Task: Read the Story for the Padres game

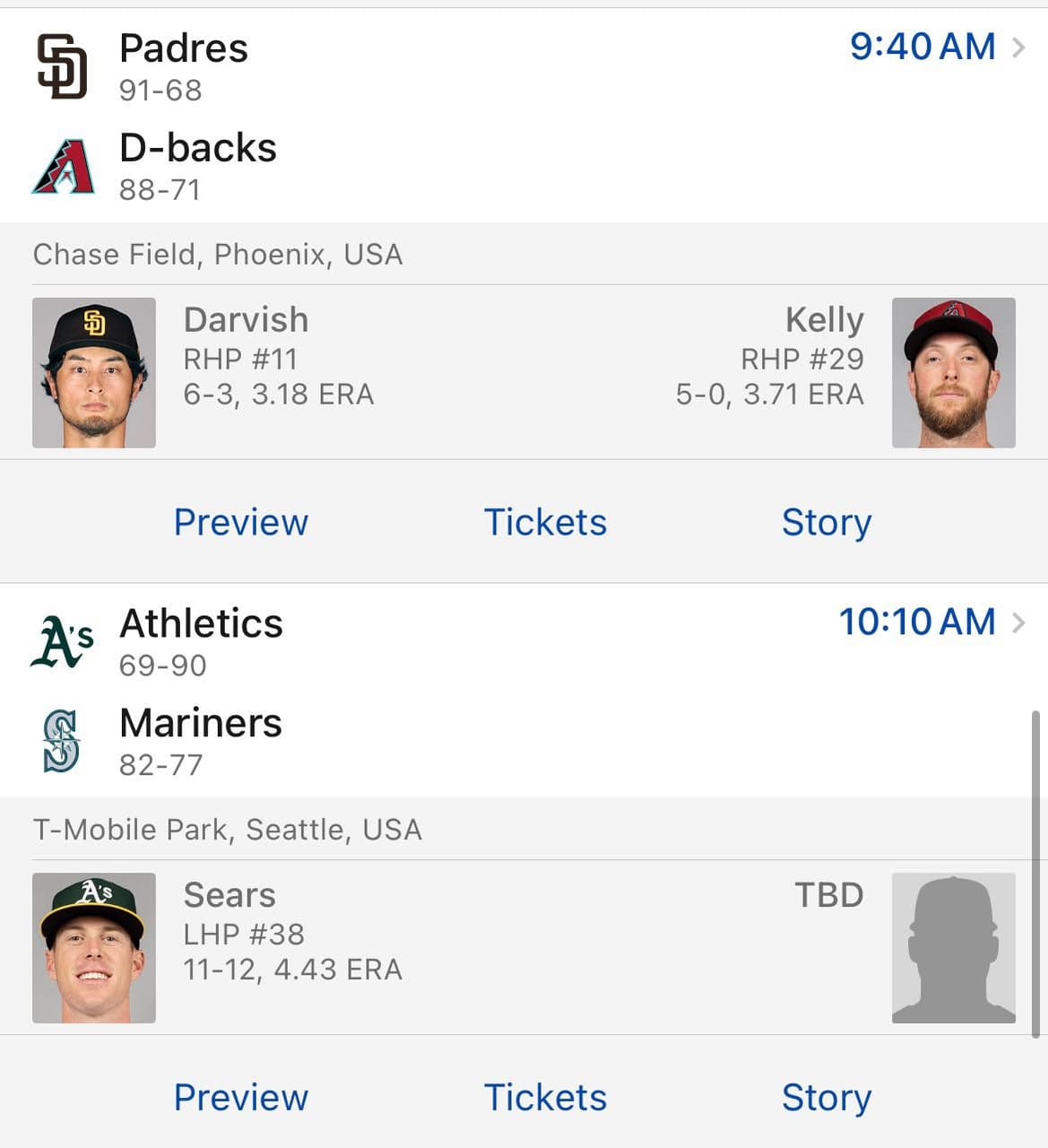Action: [x=827, y=521]
